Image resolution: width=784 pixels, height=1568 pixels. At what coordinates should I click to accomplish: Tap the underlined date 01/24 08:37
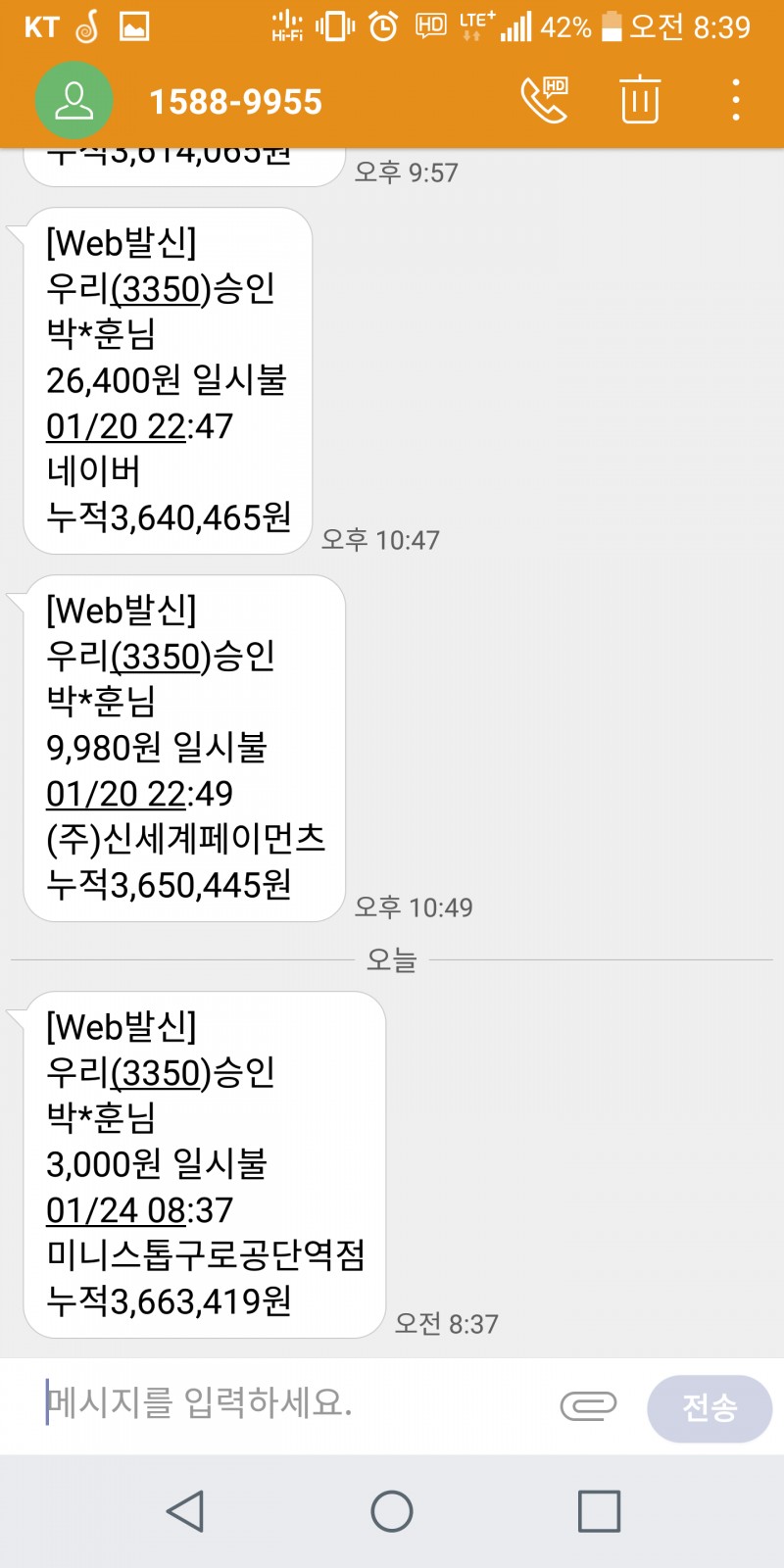coord(116,1210)
